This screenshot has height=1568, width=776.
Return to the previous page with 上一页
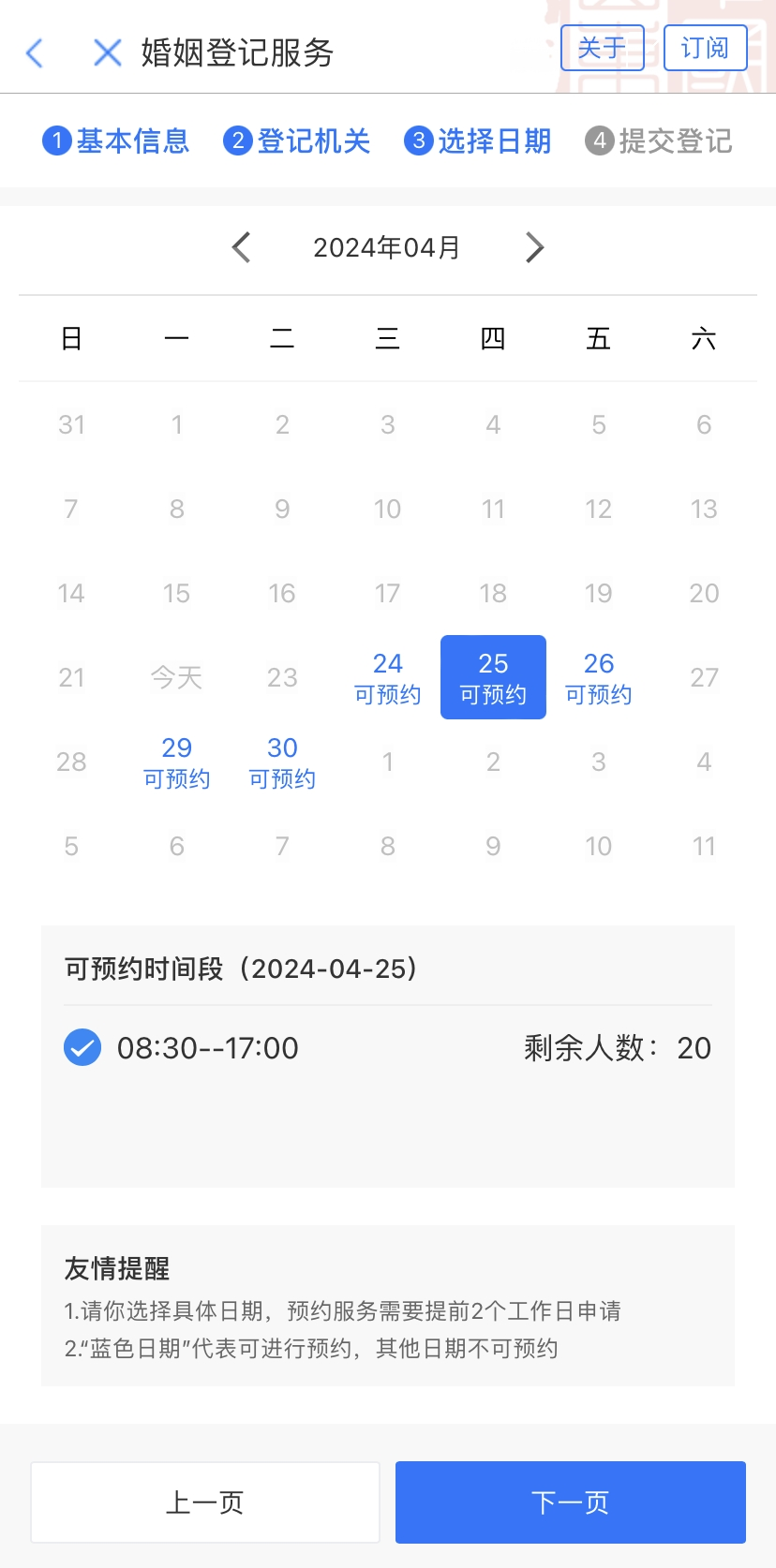[x=205, y=1502]
